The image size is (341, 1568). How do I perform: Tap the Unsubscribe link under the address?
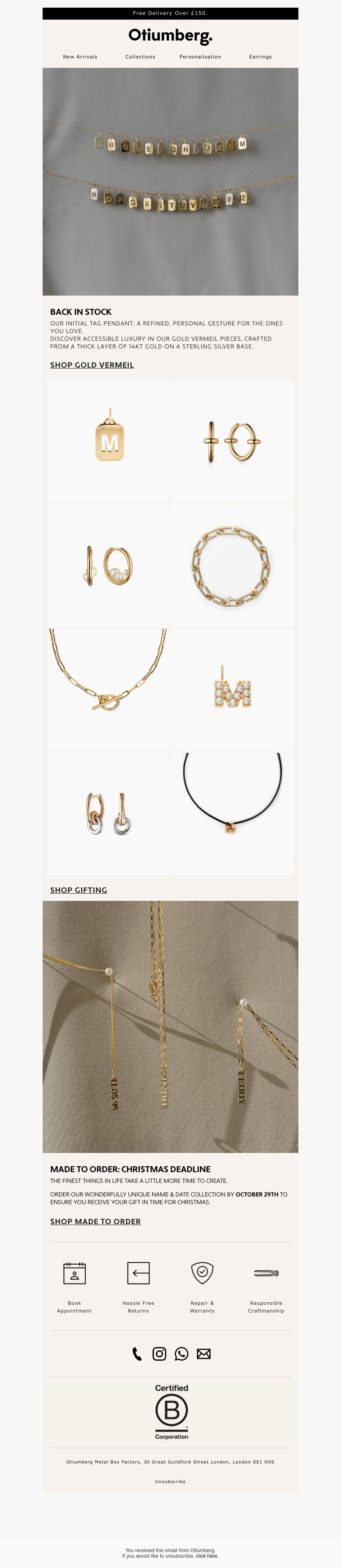click(x=170, y=1481)
